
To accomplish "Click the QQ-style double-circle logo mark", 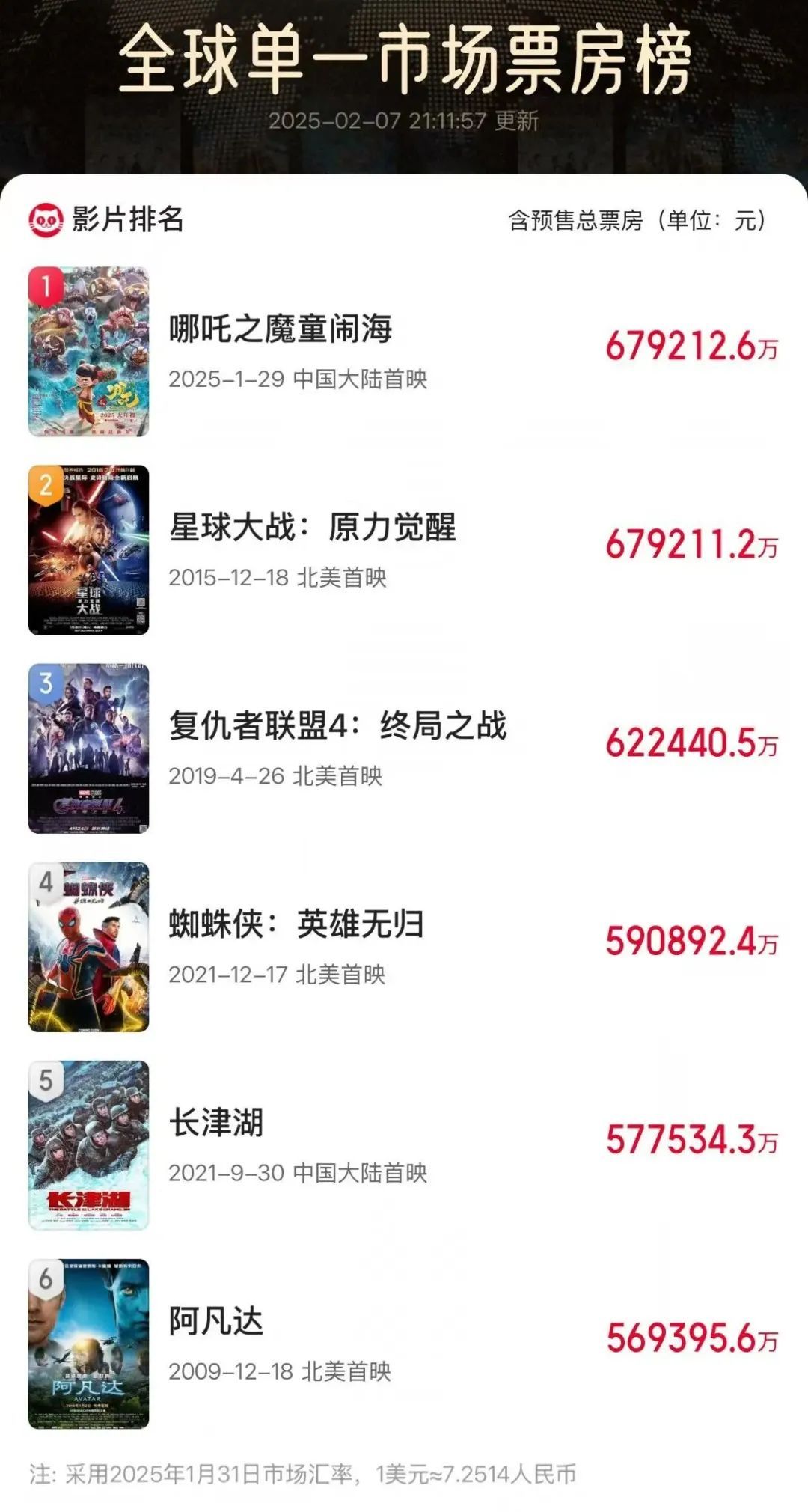I will [46, 218].
